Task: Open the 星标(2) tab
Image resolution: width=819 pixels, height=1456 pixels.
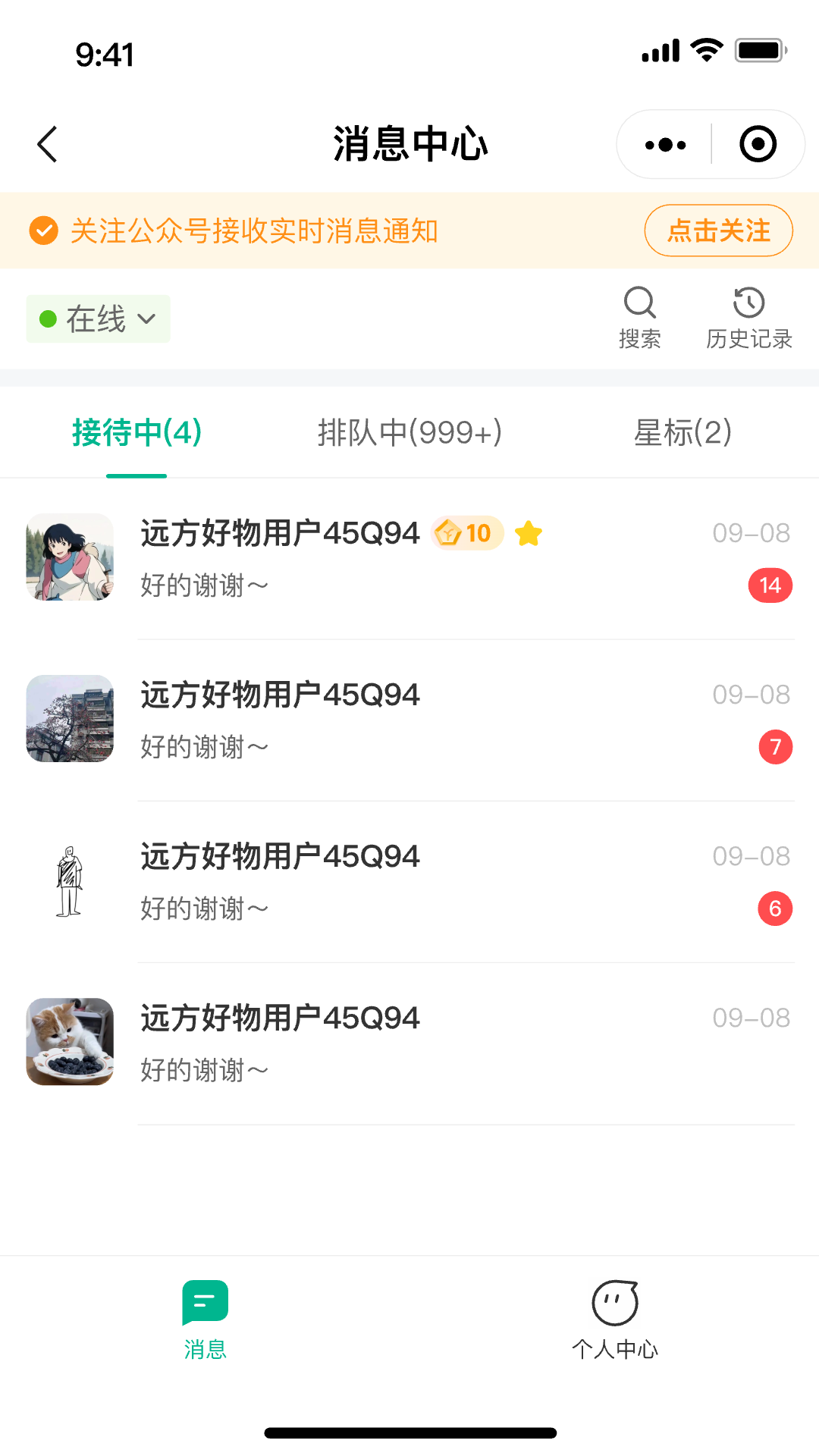Action: (x=682, y=432)
